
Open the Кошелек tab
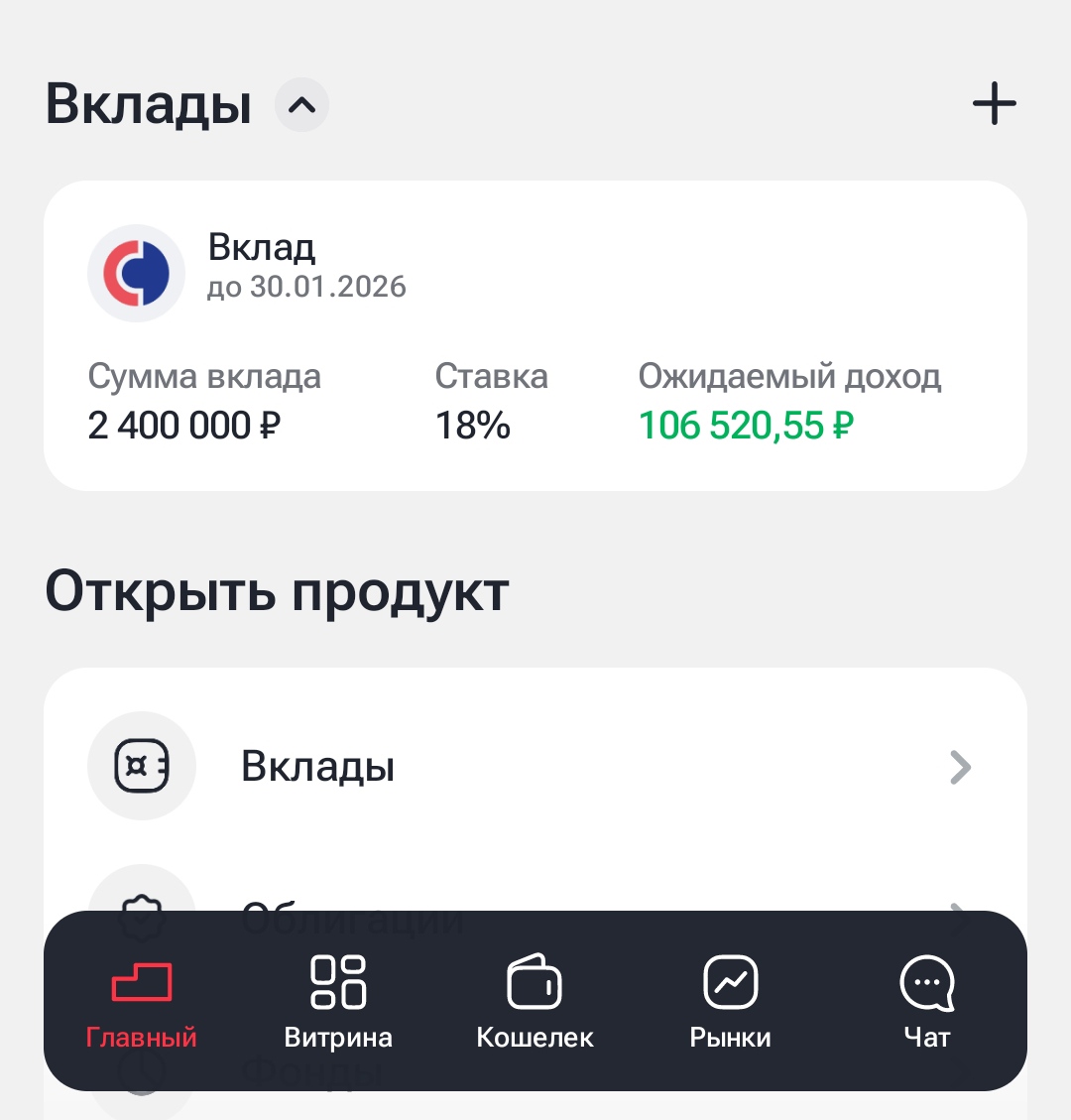pos(535,1002)
